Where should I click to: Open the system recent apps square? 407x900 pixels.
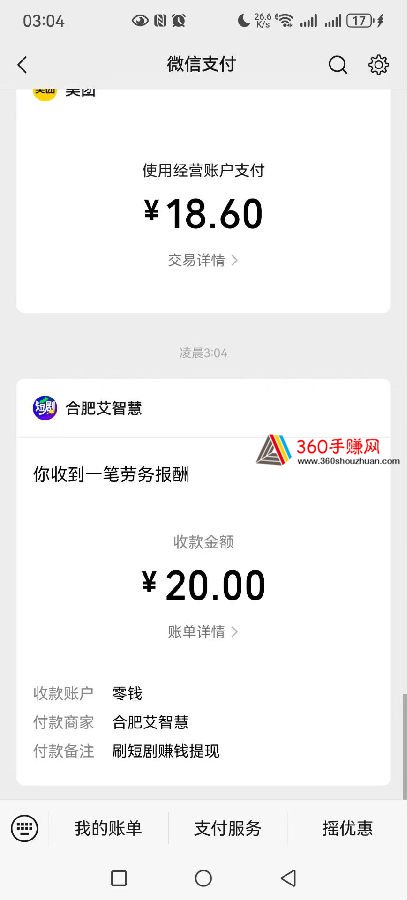[x=119, y=878]
